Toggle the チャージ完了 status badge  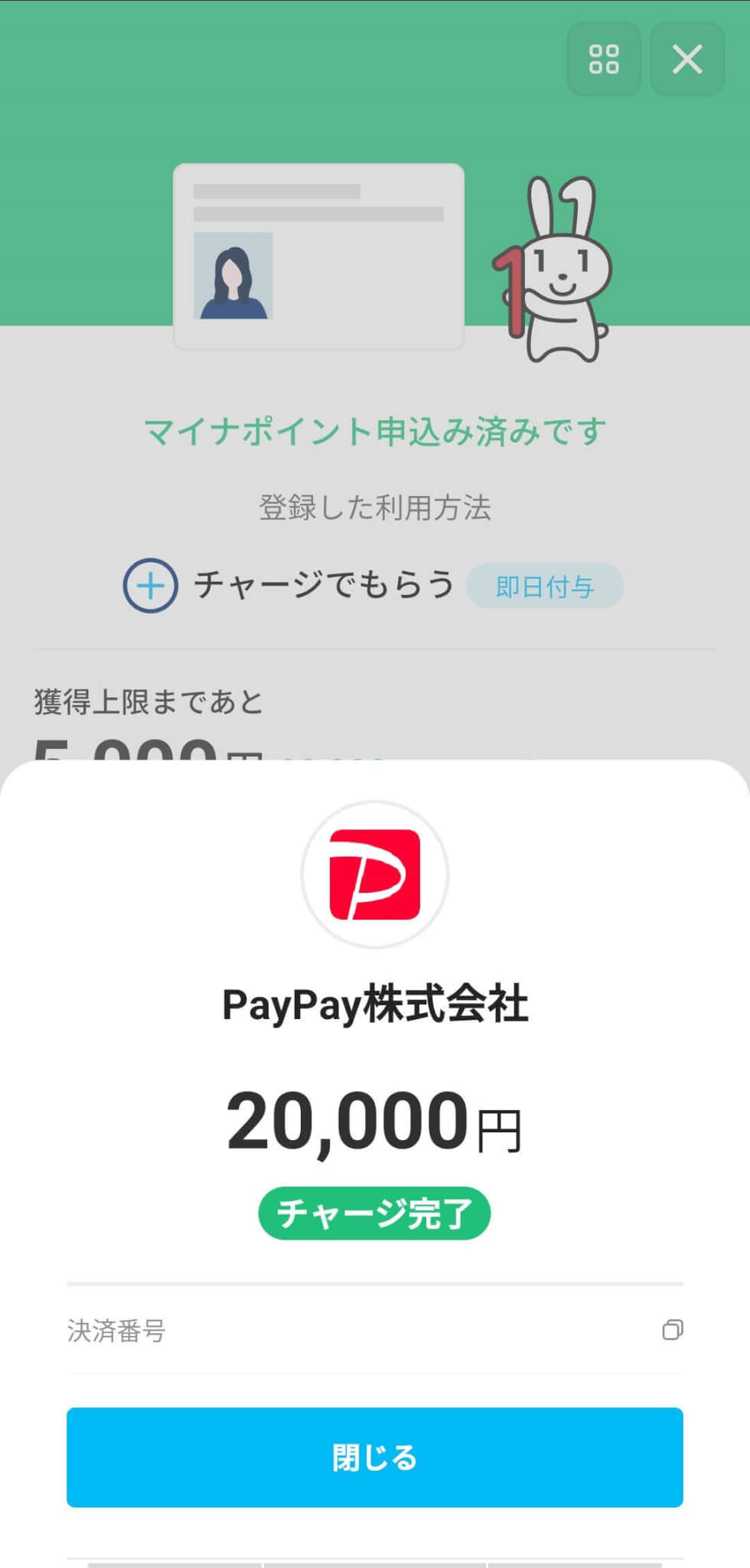coord(373,1212)
